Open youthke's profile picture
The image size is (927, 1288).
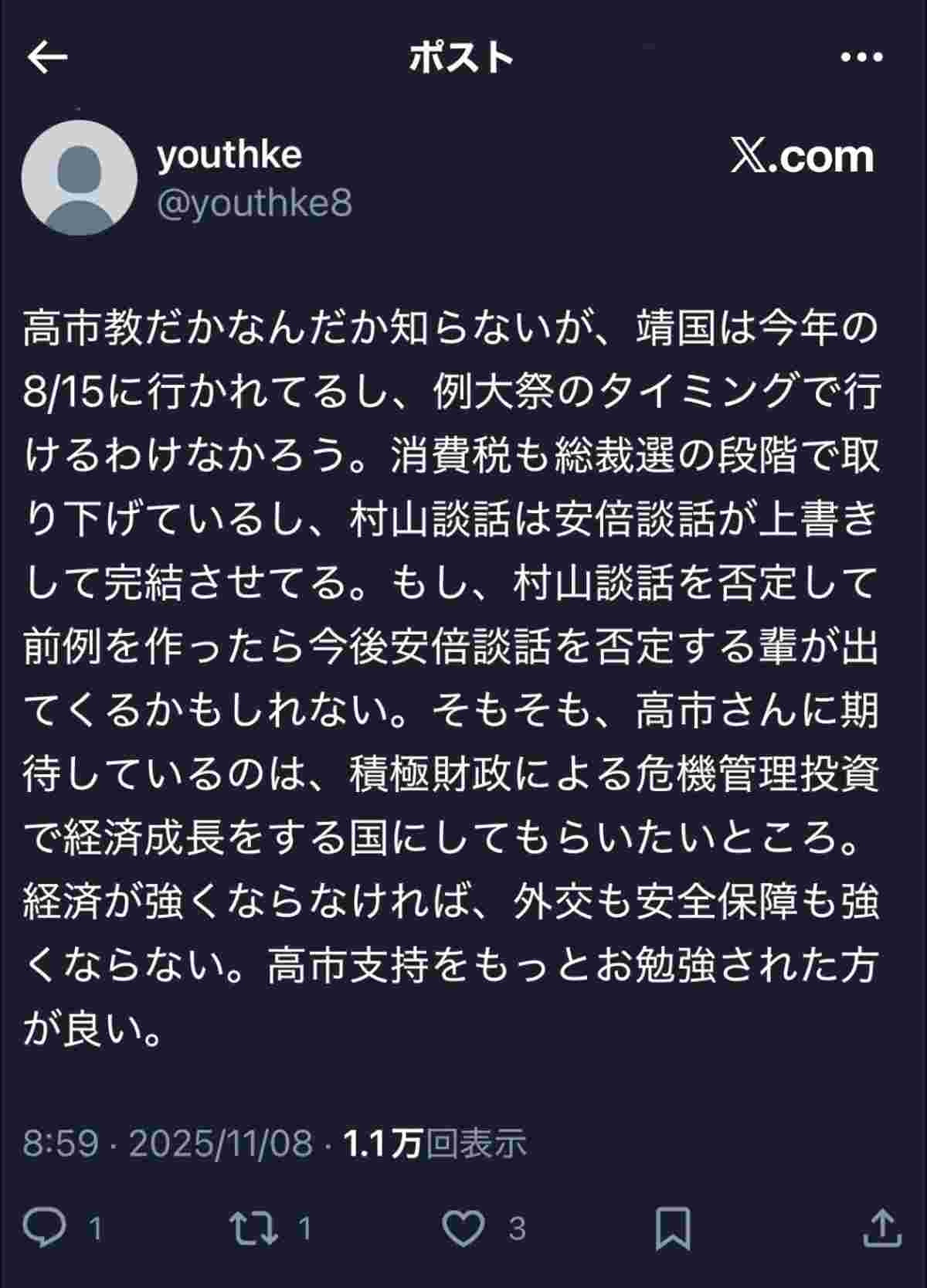80,178
